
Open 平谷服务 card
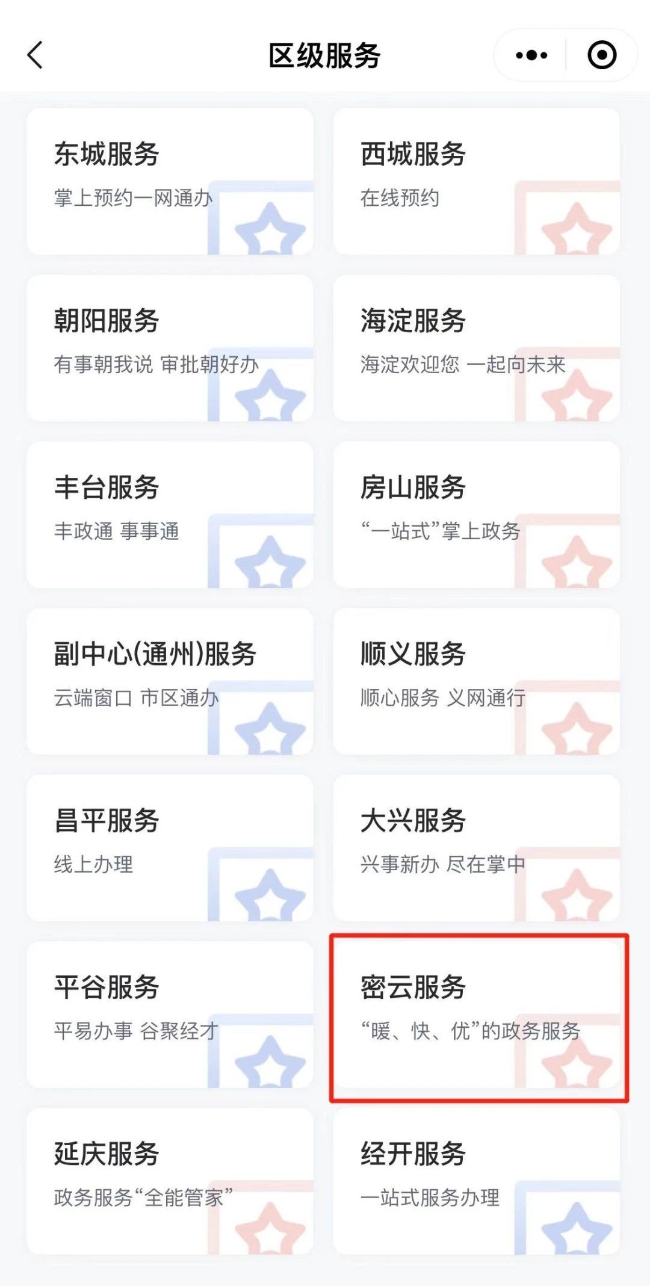point(169,1014)
